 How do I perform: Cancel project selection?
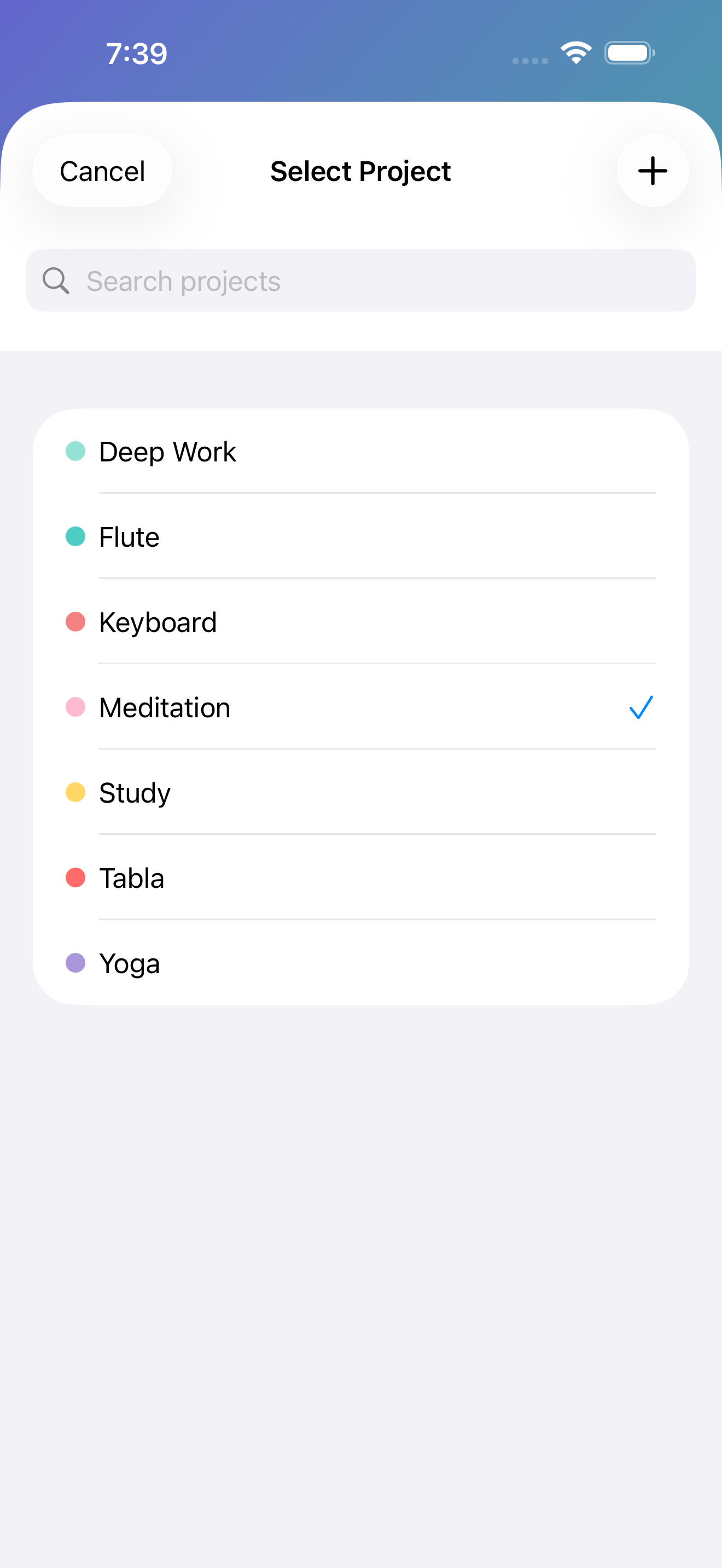pyautogui.click(x=102, y=171)
